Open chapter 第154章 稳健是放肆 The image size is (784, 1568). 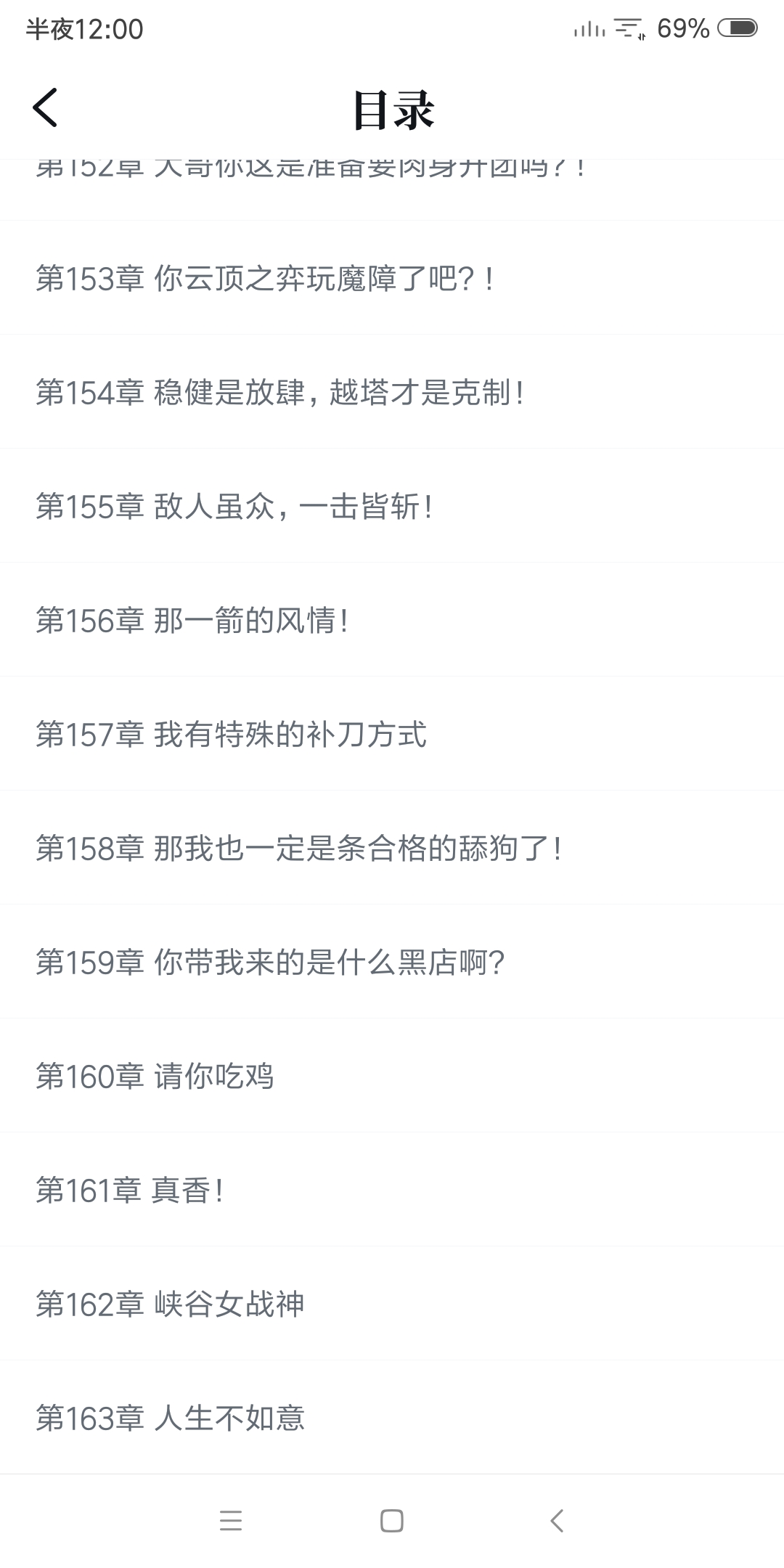coord(392,392)
